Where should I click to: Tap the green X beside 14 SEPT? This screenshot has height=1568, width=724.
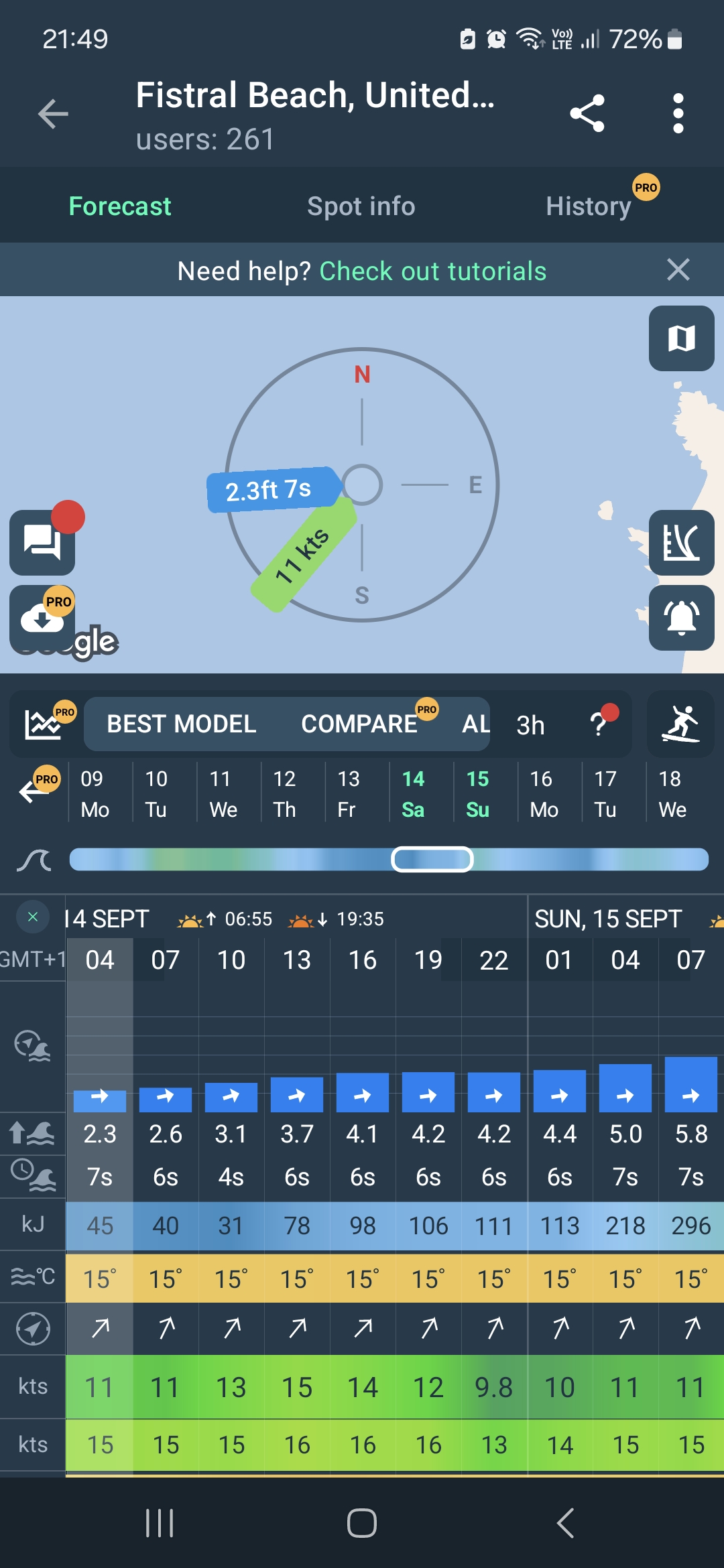tap(32, 917)
